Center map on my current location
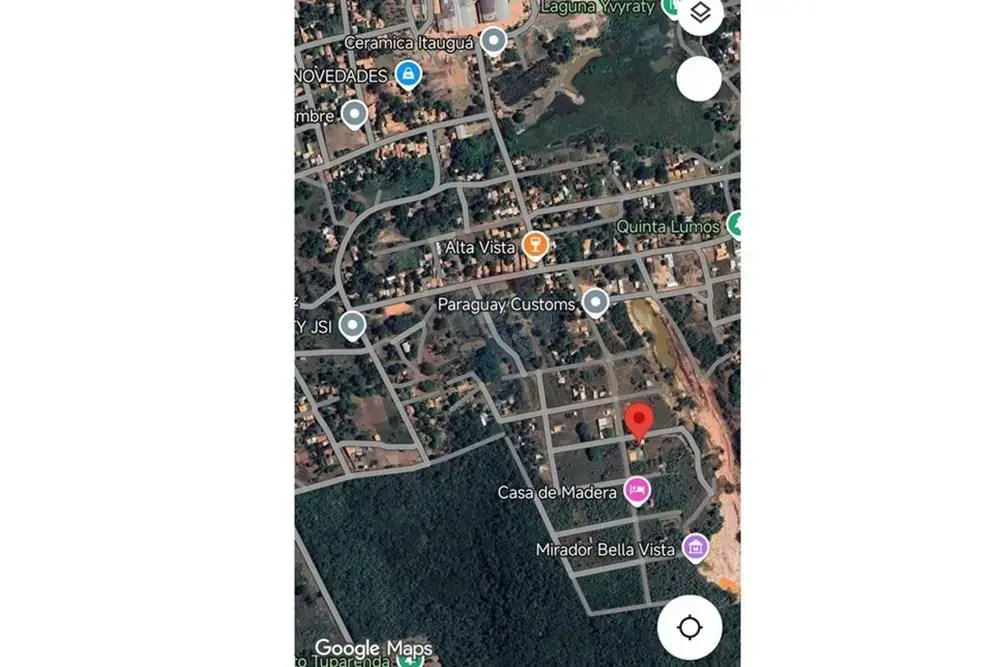The height and width of the screenshot is (667, 1000). (689, 627)
